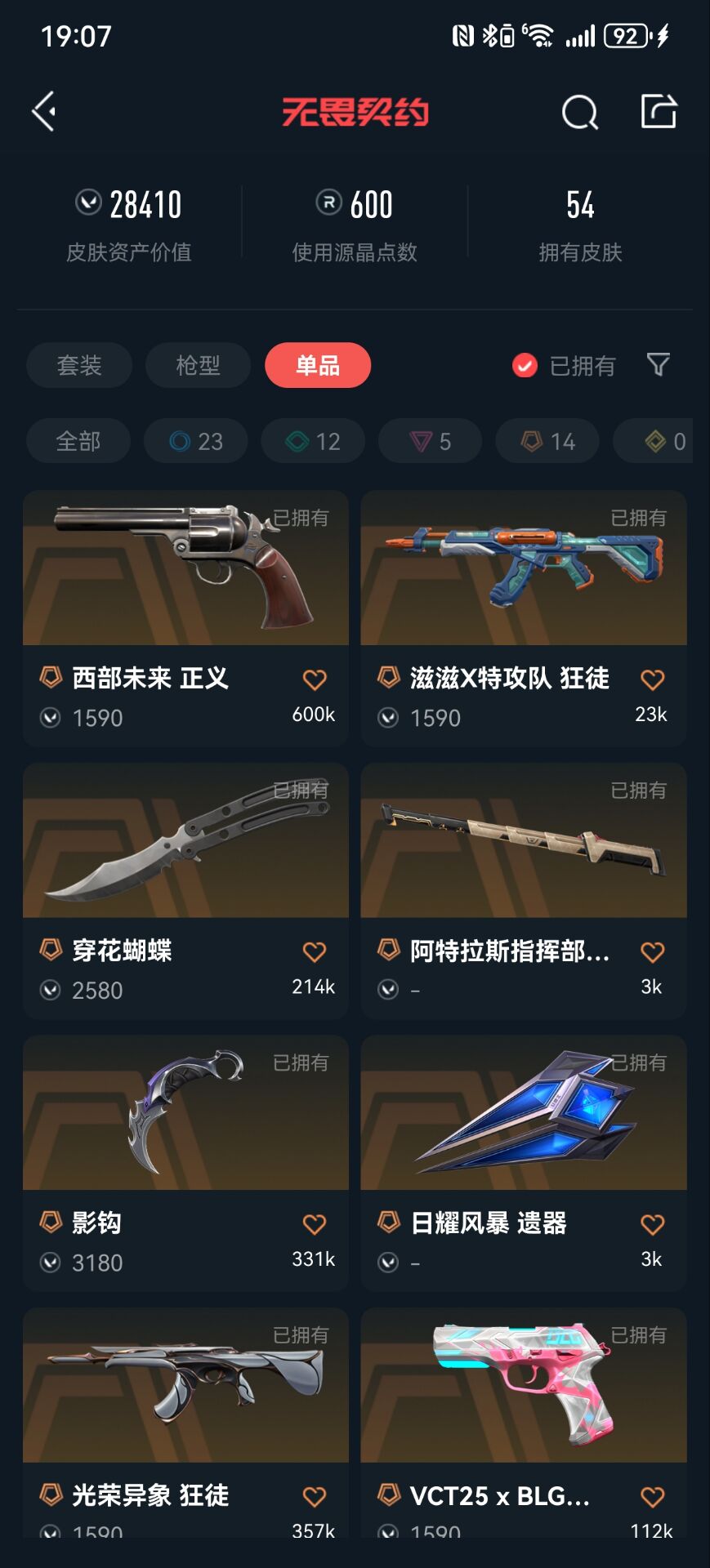Open the filter funnel icon
Viewport: 710px width, 1568px height.
pos(658,364)
